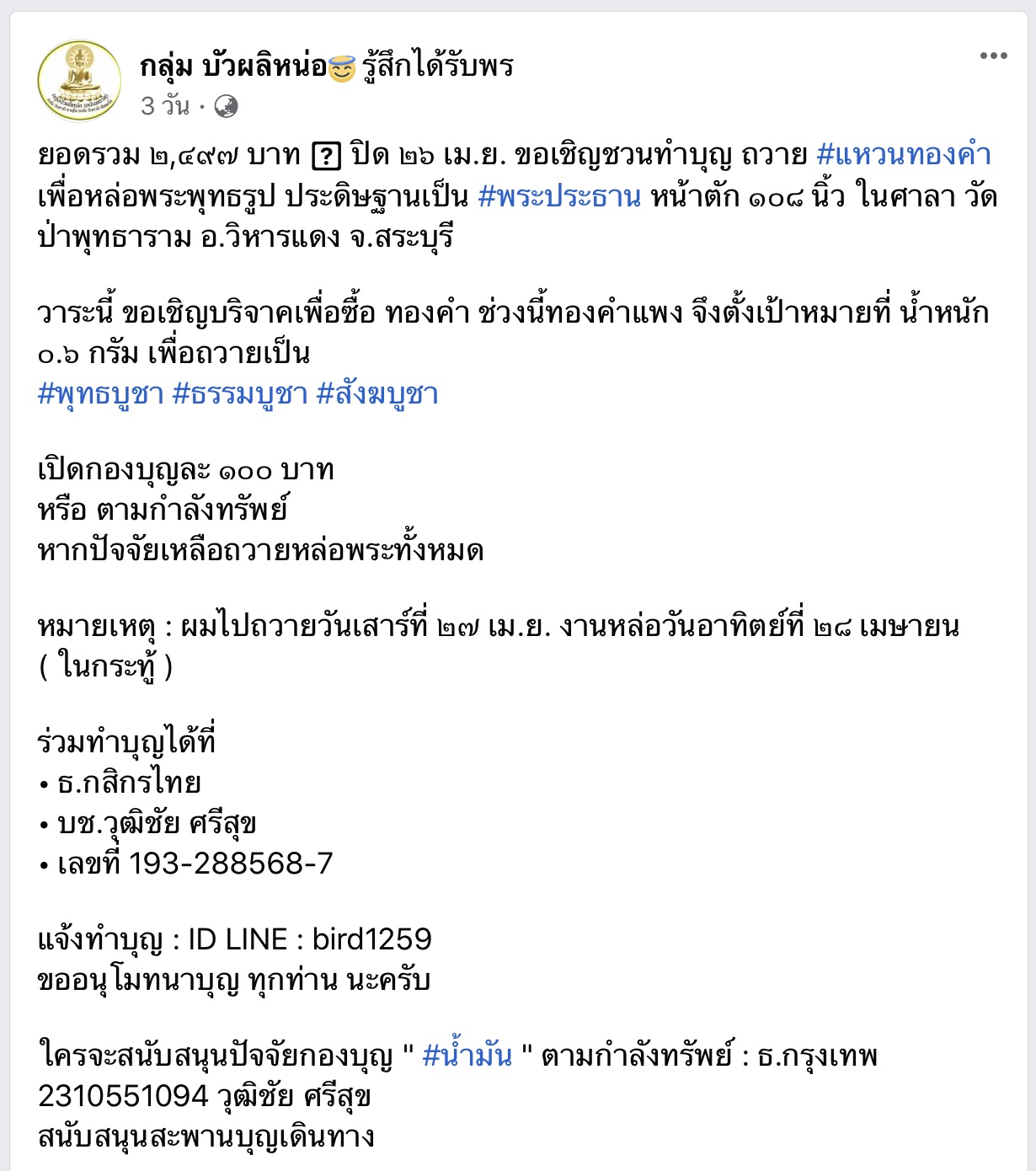Screen dimensions: 1036x1171
Task: Open the #พระประธาน hashtag
Action: (560, 196)
